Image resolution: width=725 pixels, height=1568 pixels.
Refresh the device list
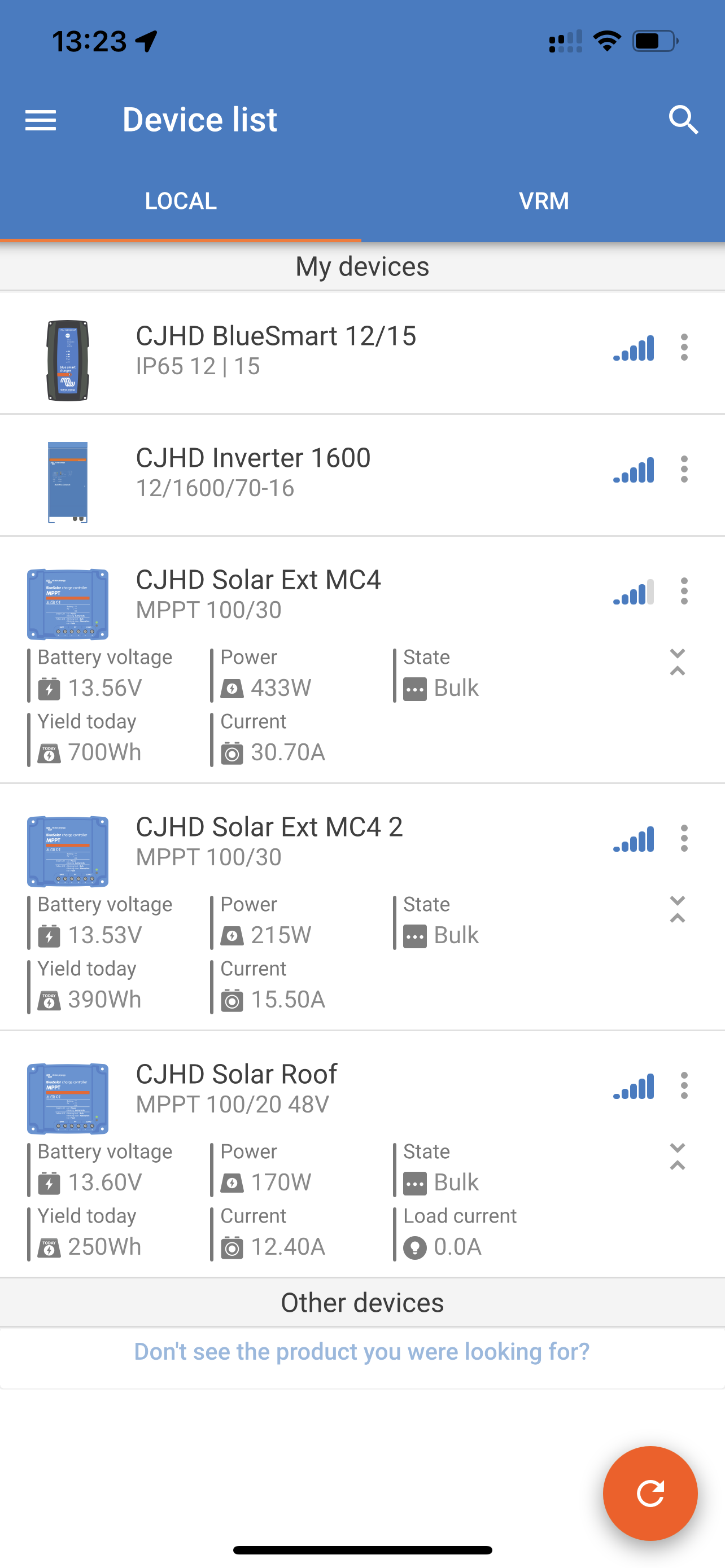(649, 1492)
